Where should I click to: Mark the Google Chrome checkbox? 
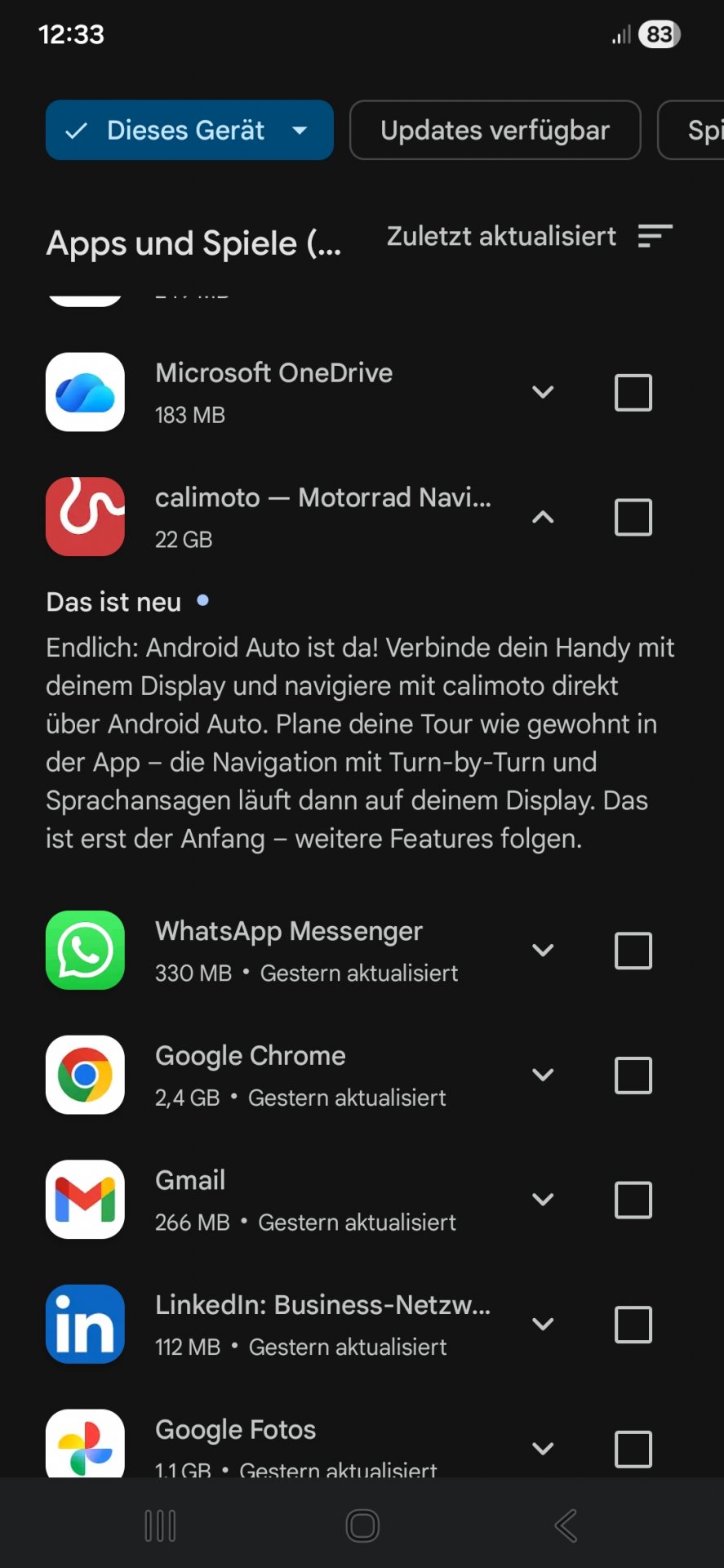pyautogui.click(x=633, y=1076)
